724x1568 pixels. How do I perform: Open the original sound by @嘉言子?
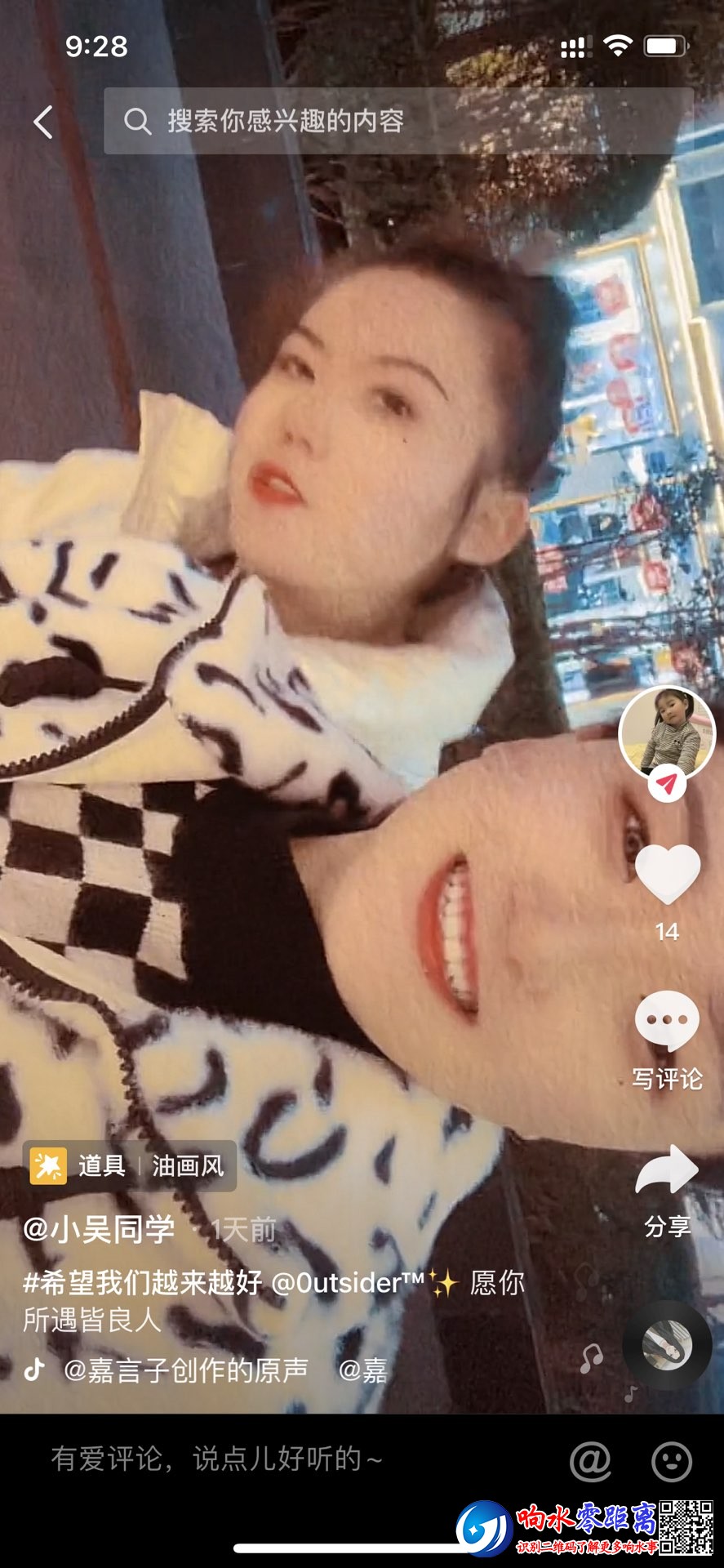[x=186, y=1370]
